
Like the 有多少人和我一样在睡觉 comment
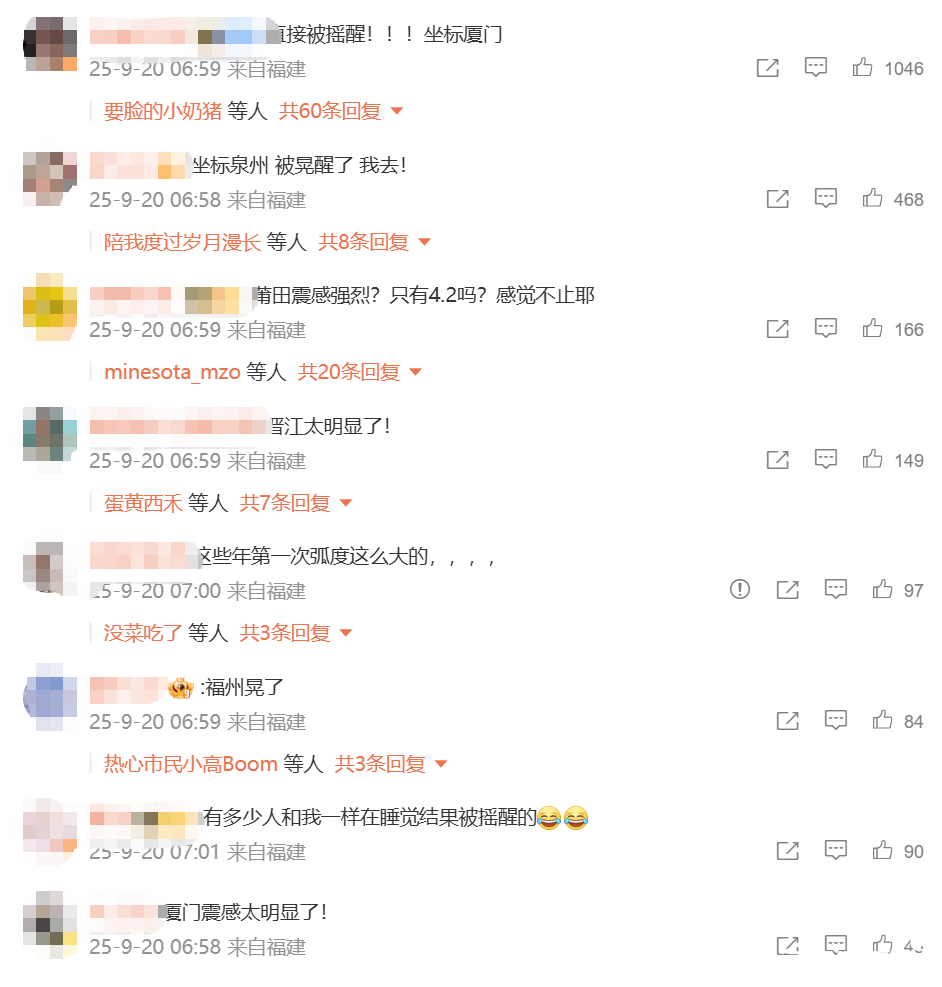pos(882,851)
